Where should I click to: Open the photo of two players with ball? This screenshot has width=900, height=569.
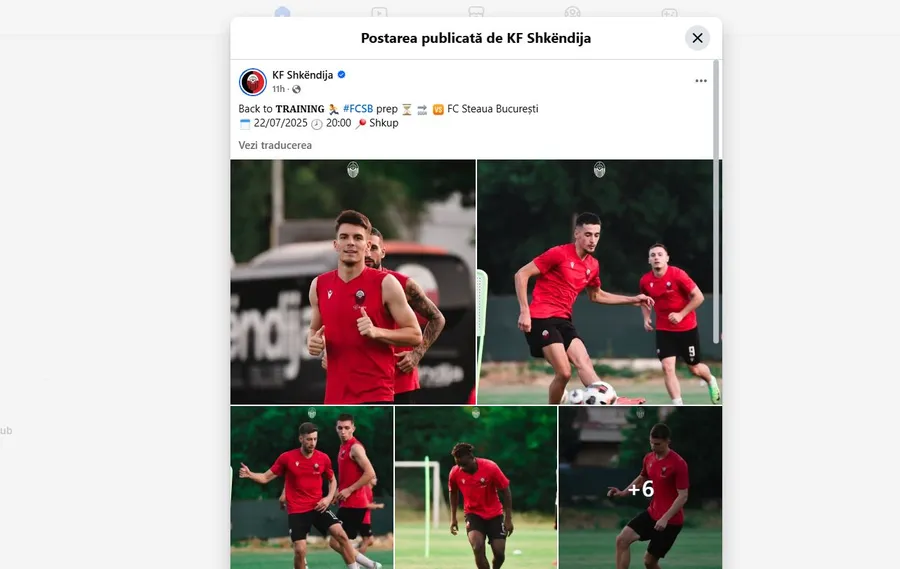click(598, 282)
